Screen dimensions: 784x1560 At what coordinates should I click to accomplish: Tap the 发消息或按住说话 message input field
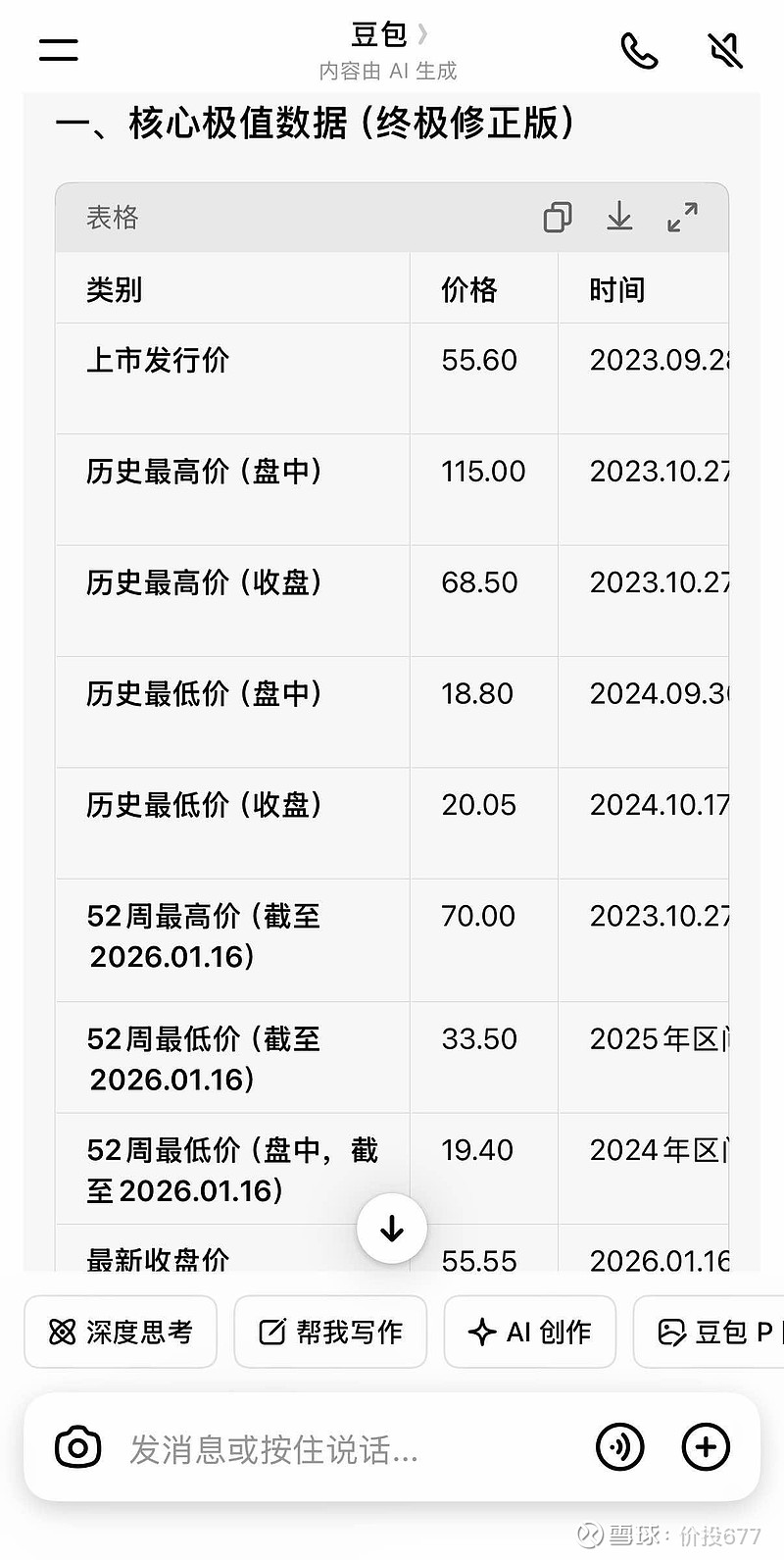point(294,1446)
